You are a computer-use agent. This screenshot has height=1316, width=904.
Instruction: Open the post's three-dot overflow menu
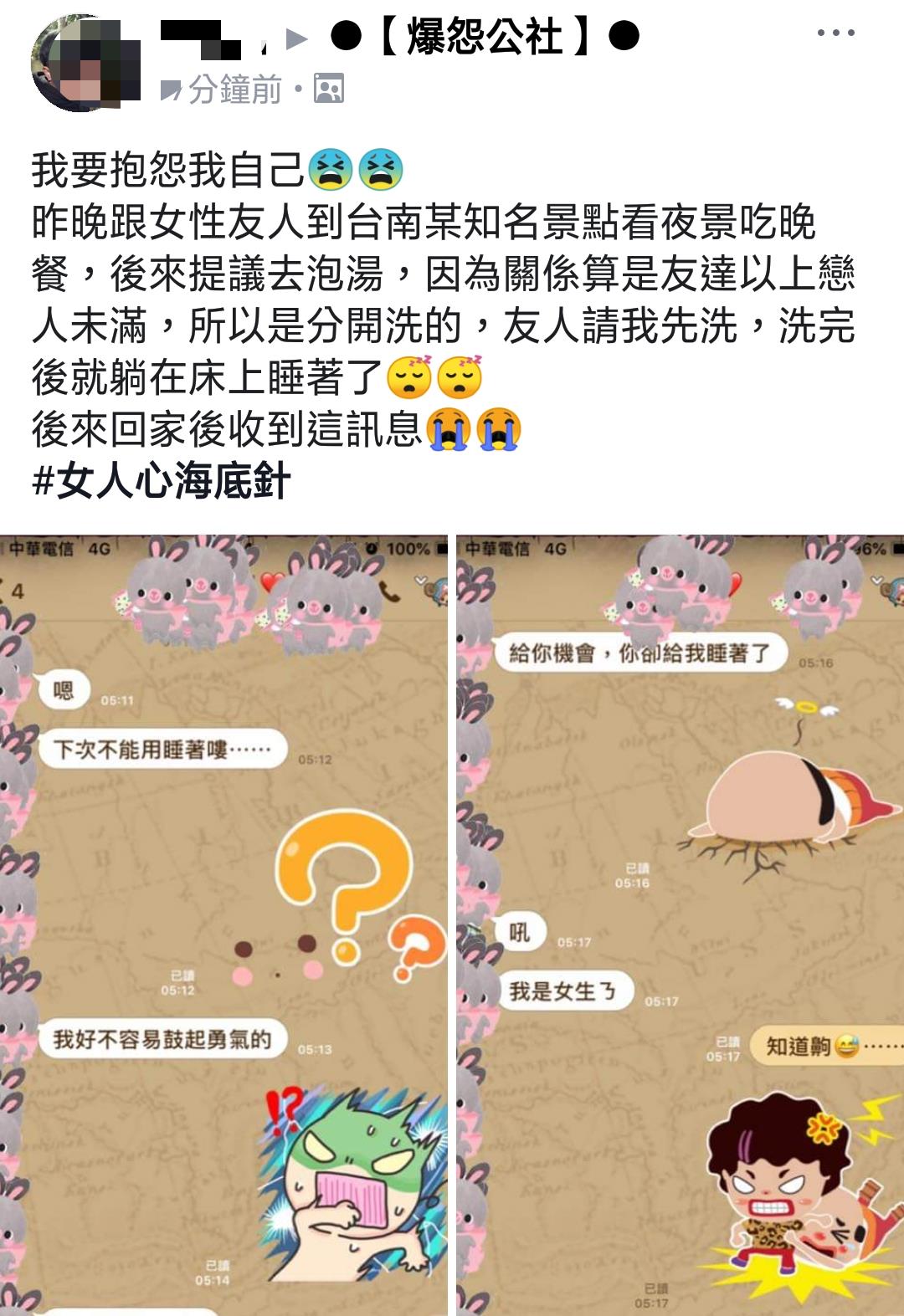(x=835, y=34)
